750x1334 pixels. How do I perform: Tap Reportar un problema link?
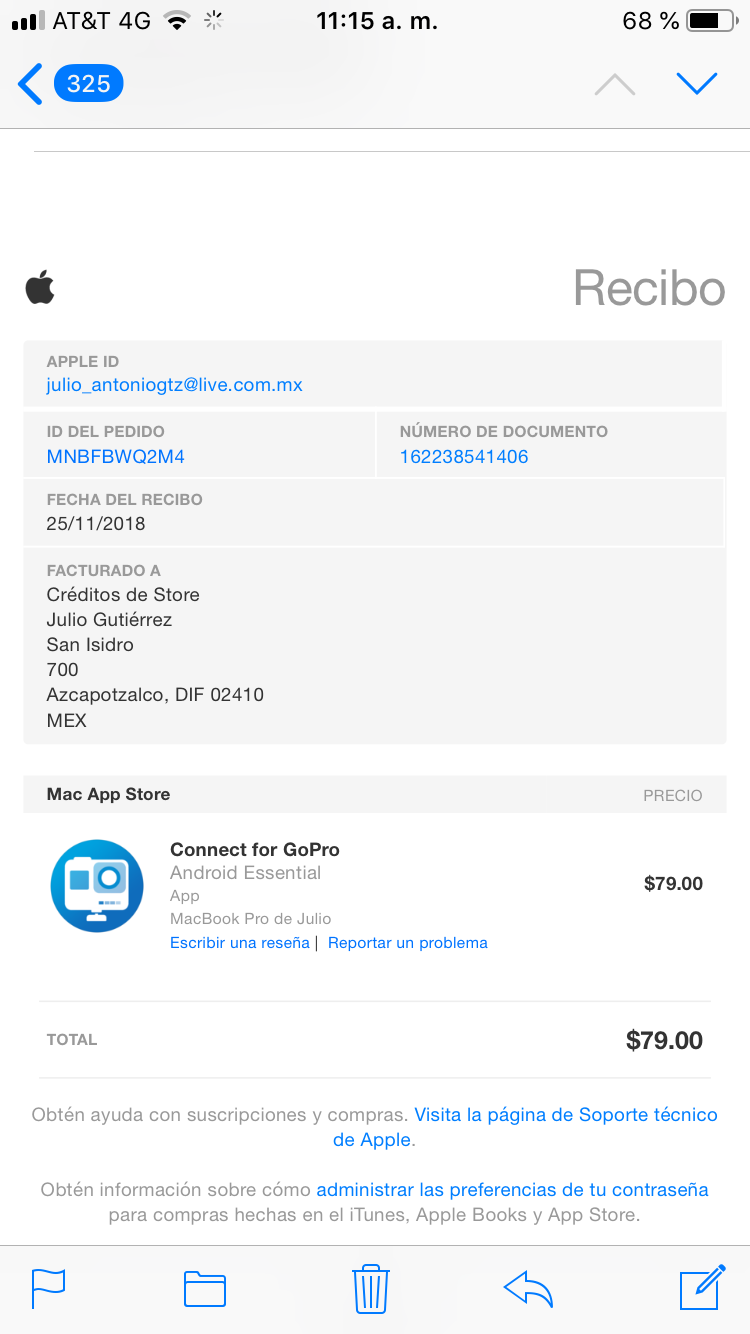point(408,943)
